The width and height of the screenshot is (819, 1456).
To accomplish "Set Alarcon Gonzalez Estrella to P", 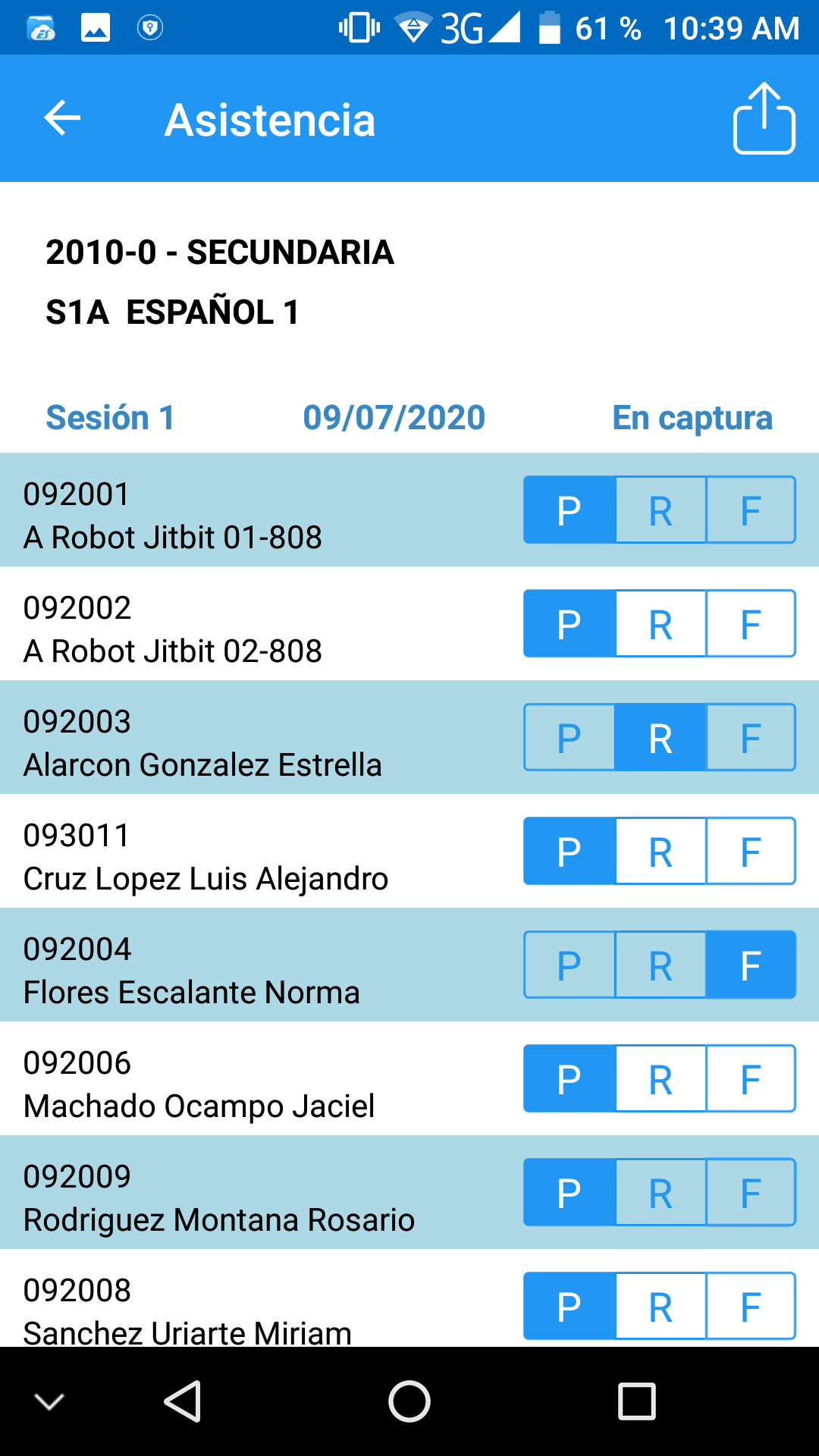I will coord(570,737).
